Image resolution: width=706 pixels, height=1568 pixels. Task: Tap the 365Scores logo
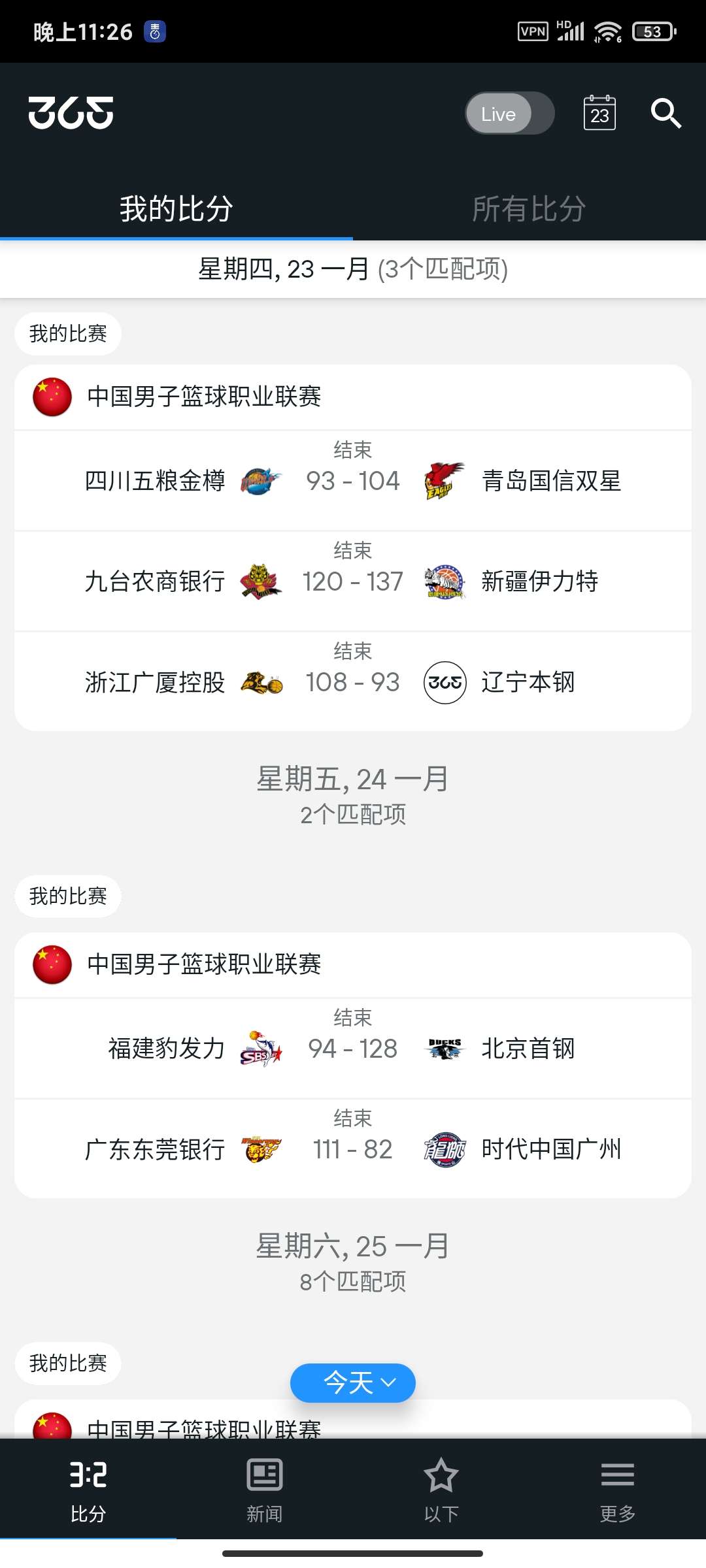tap(72, 112)
